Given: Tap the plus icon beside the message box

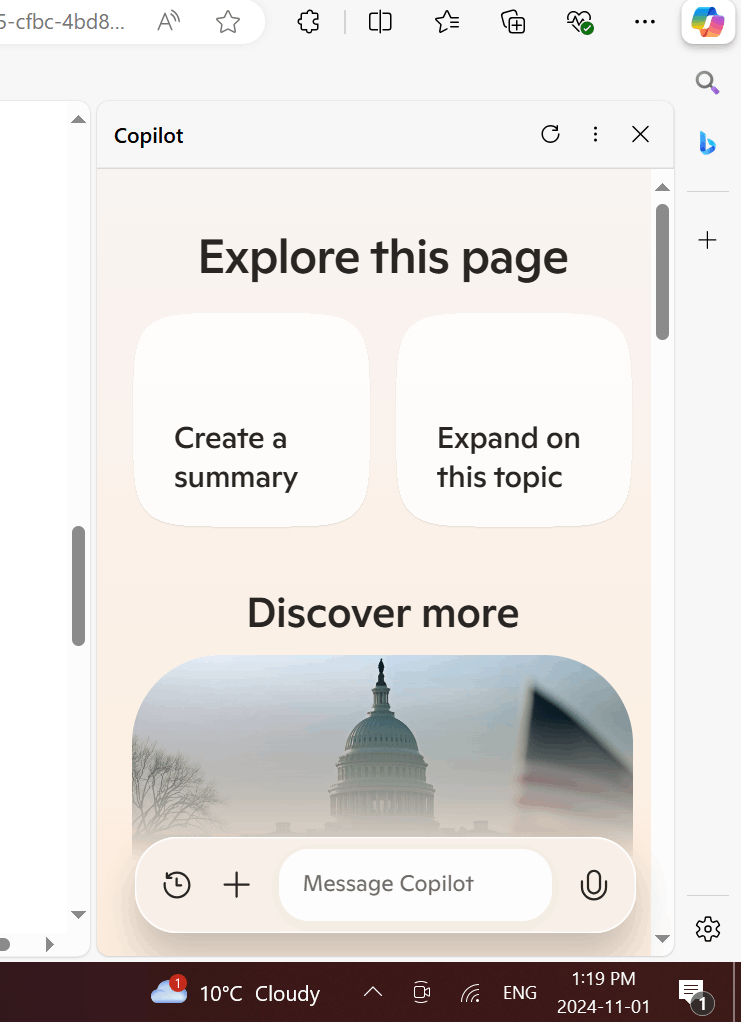Looking at the screenshot, I should click(236, 885).
